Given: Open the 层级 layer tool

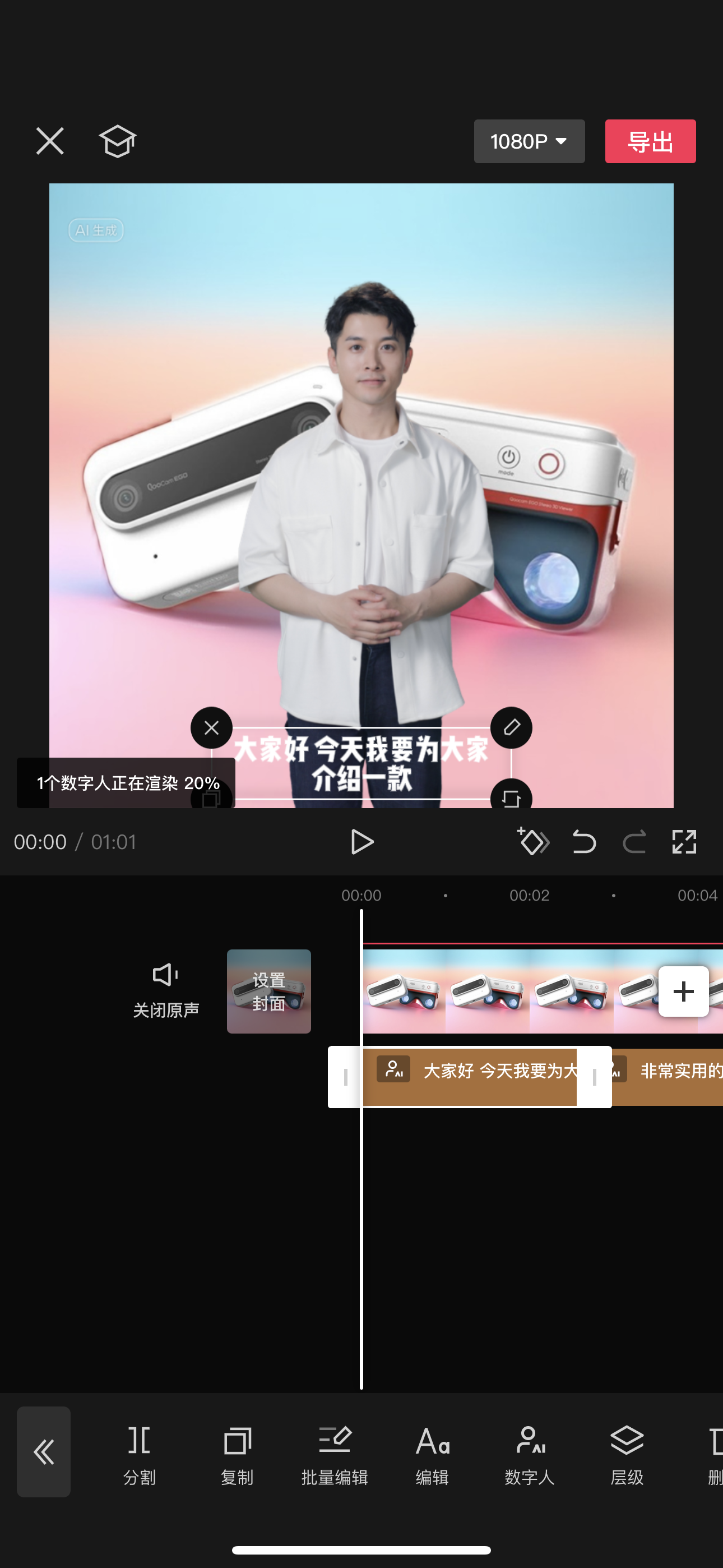Looking at the screenshot, I should 627,1455.
